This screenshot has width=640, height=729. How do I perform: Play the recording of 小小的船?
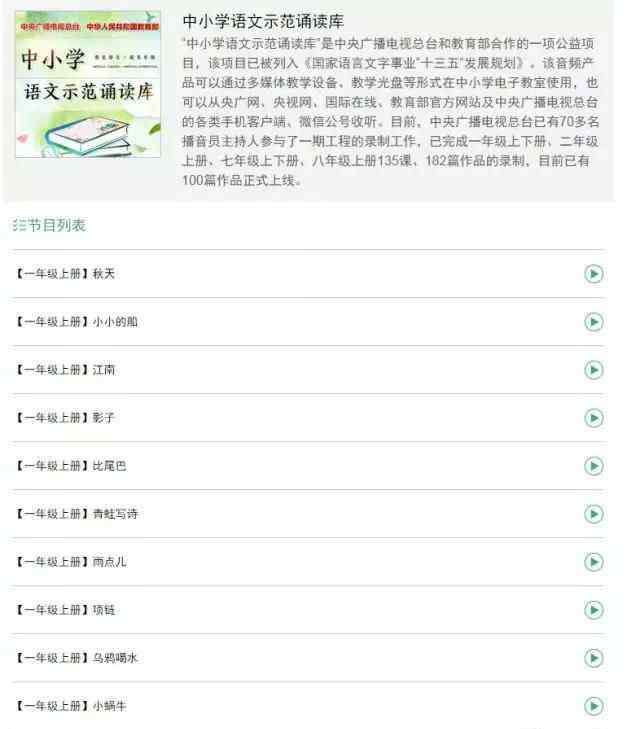click(594, 322)
